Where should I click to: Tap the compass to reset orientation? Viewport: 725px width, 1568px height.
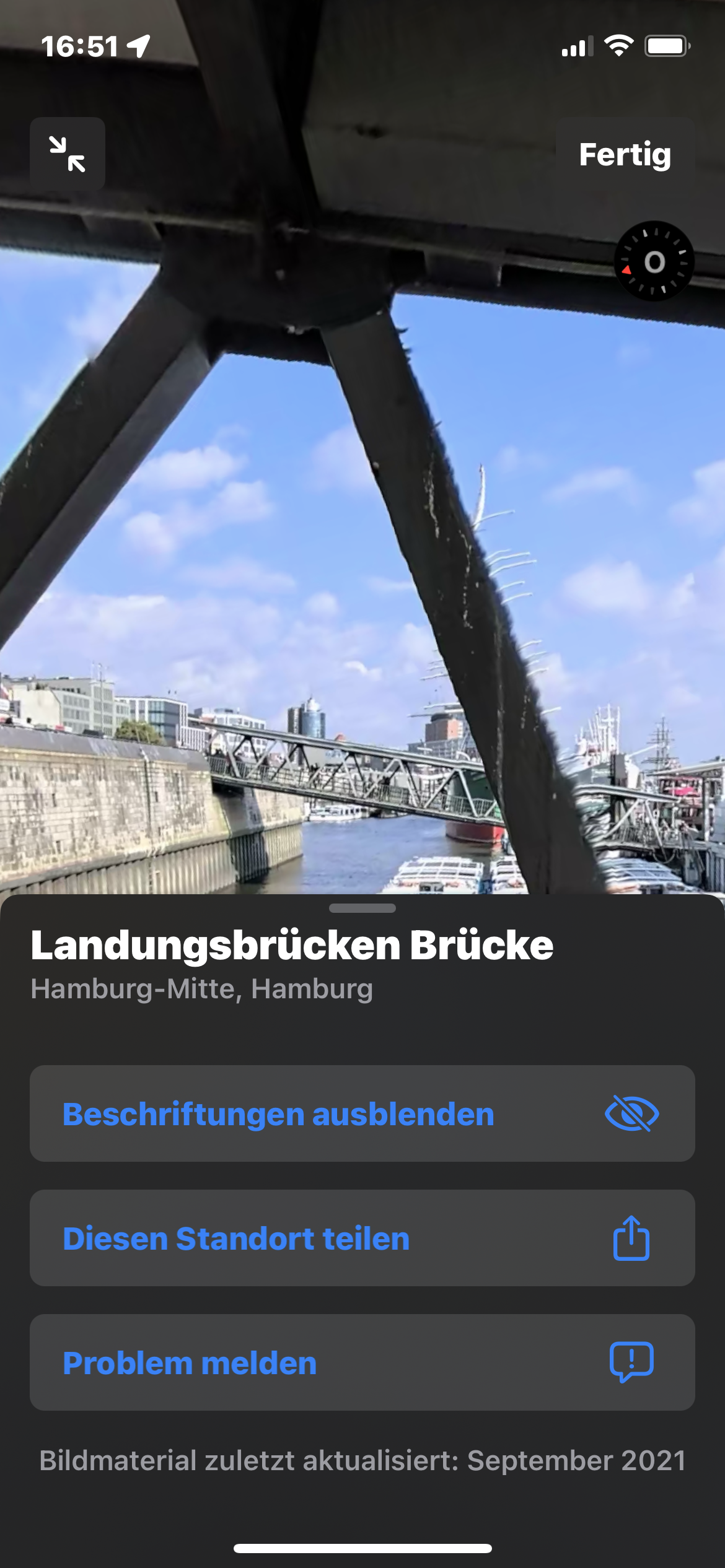[x=654, y=261]
